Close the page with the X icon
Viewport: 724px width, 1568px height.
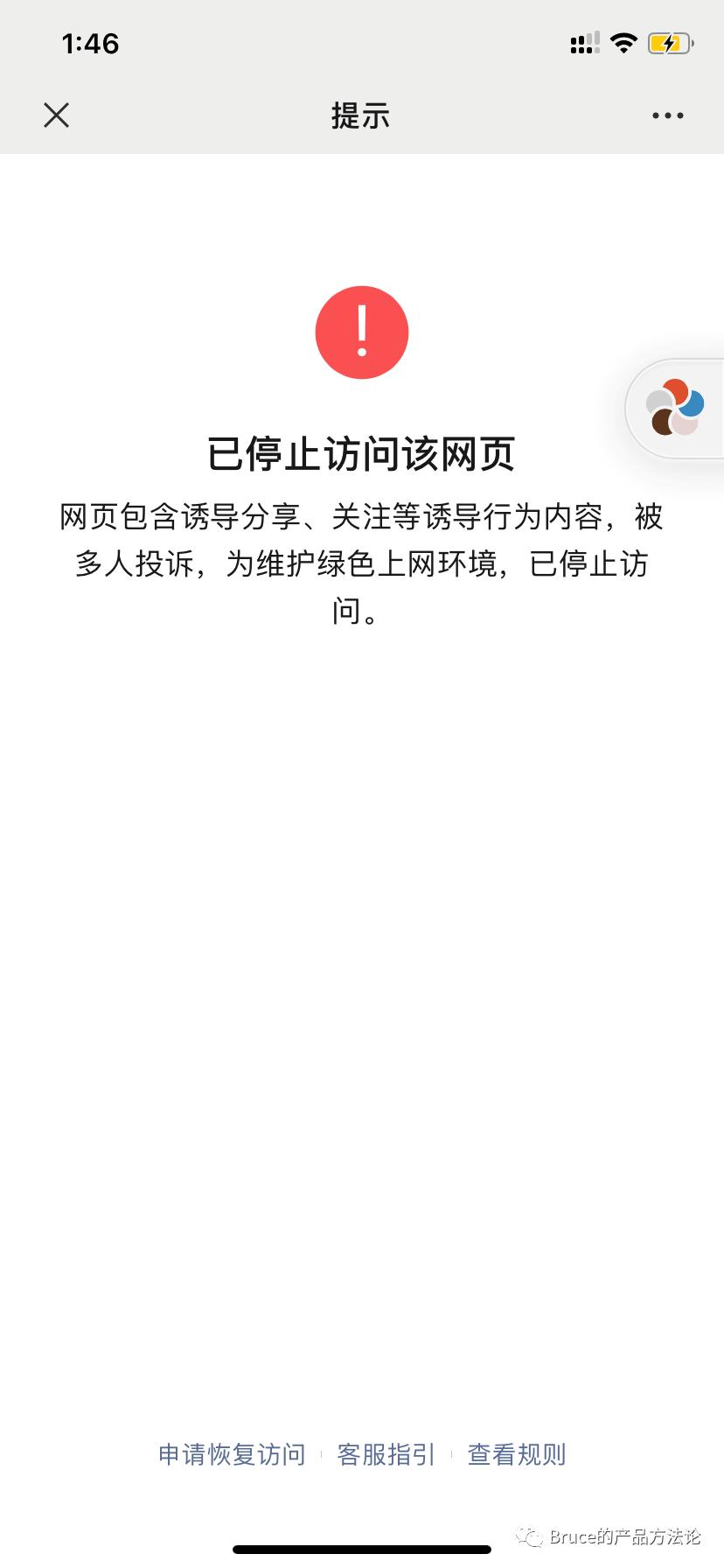(56, 115)
